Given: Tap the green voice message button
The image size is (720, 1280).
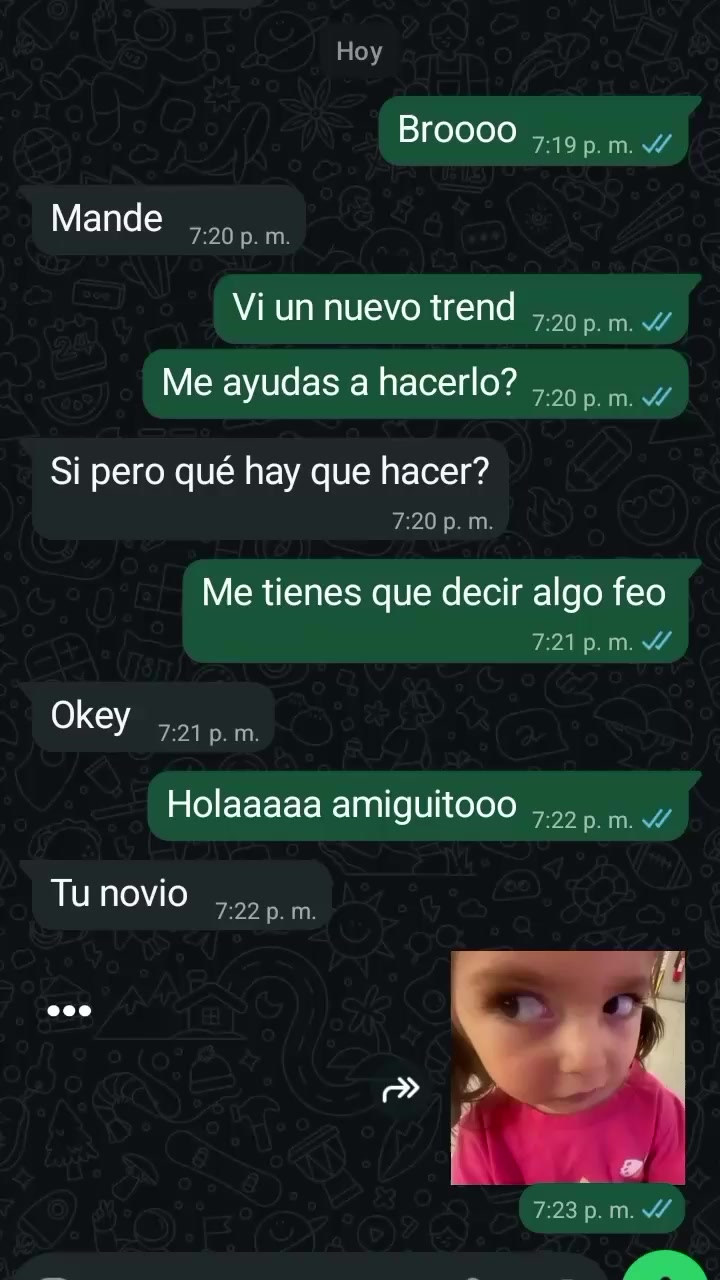Looking at the screenshot, I should pos(663,1265).
